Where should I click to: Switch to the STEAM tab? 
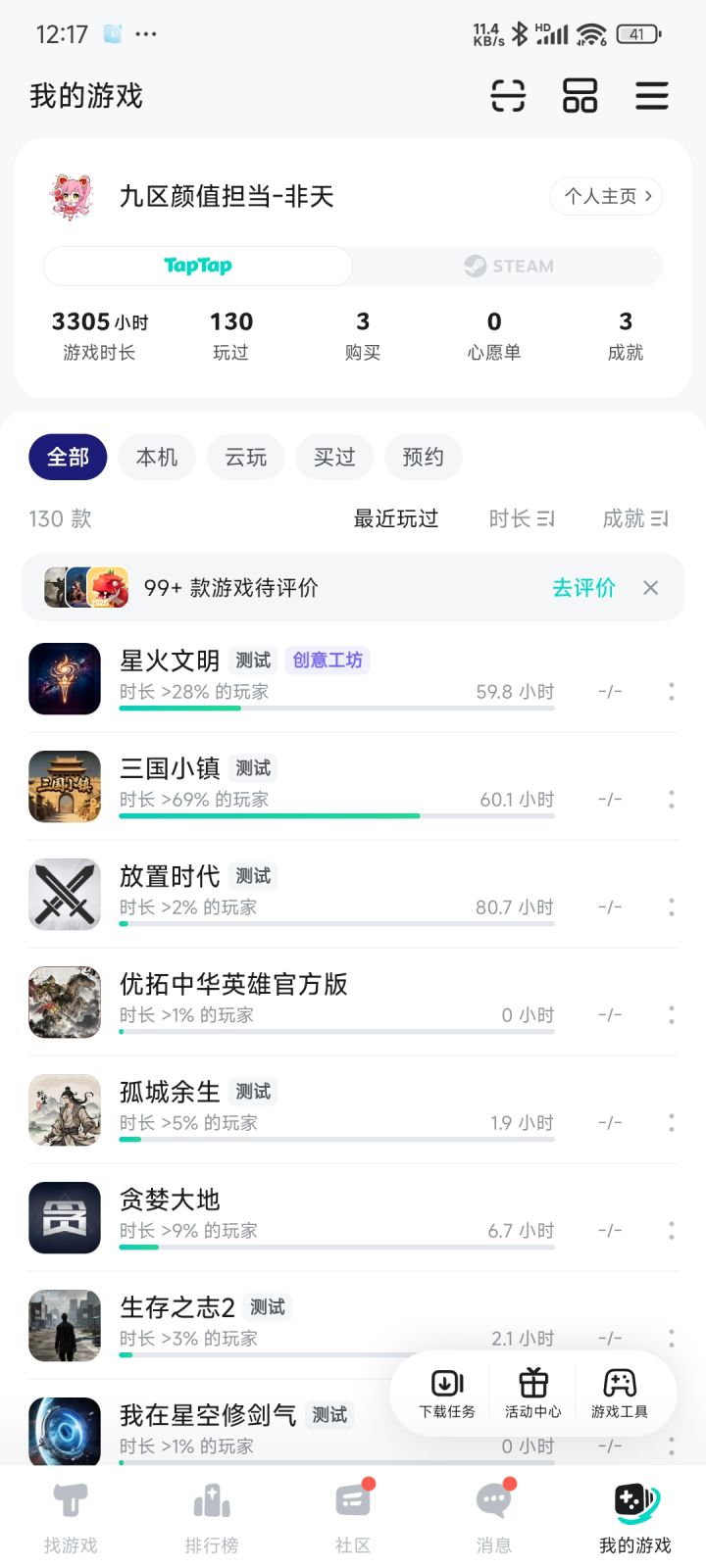click(x=509, y=266)
